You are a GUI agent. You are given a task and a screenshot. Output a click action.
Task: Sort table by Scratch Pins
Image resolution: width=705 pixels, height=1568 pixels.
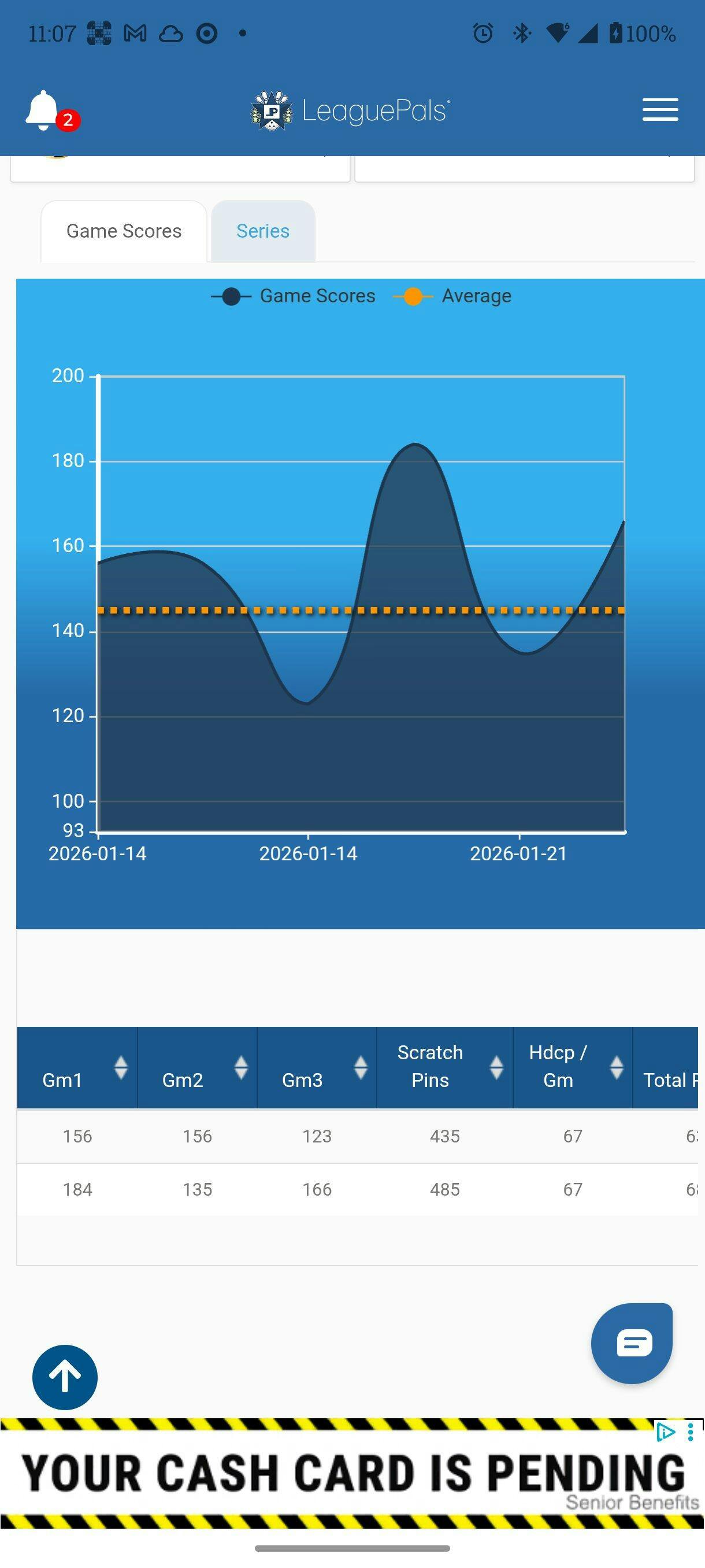[x=444, y=1066]
